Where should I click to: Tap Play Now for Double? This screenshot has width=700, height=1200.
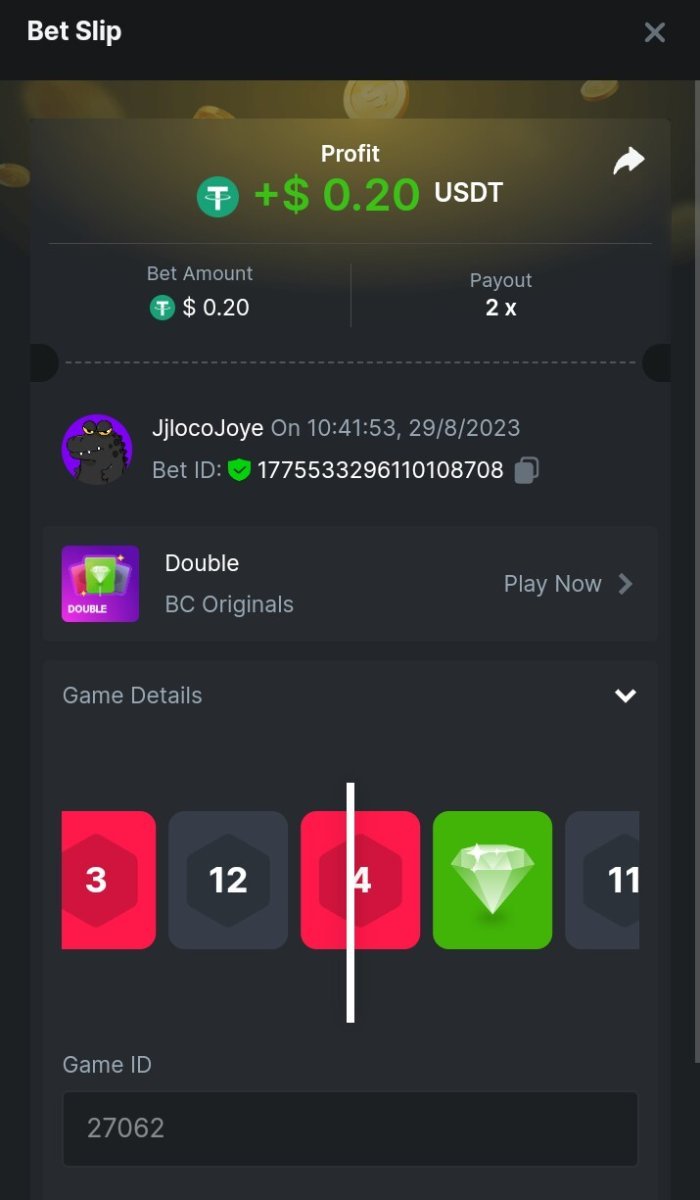coord(567,584)
